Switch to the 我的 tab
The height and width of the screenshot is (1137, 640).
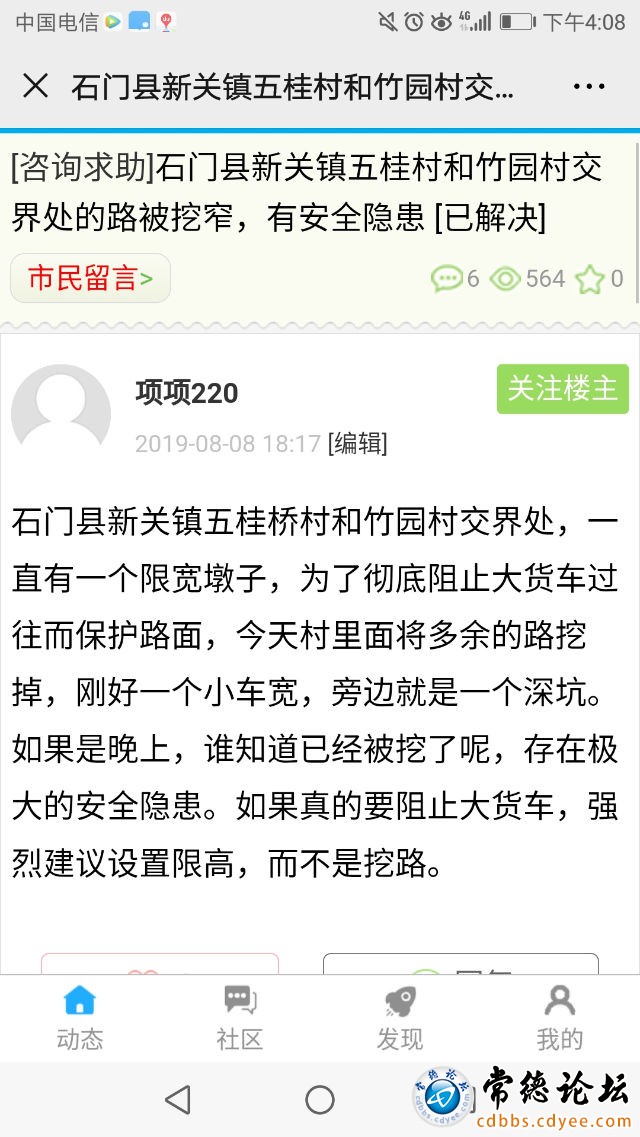point(560,1018)
